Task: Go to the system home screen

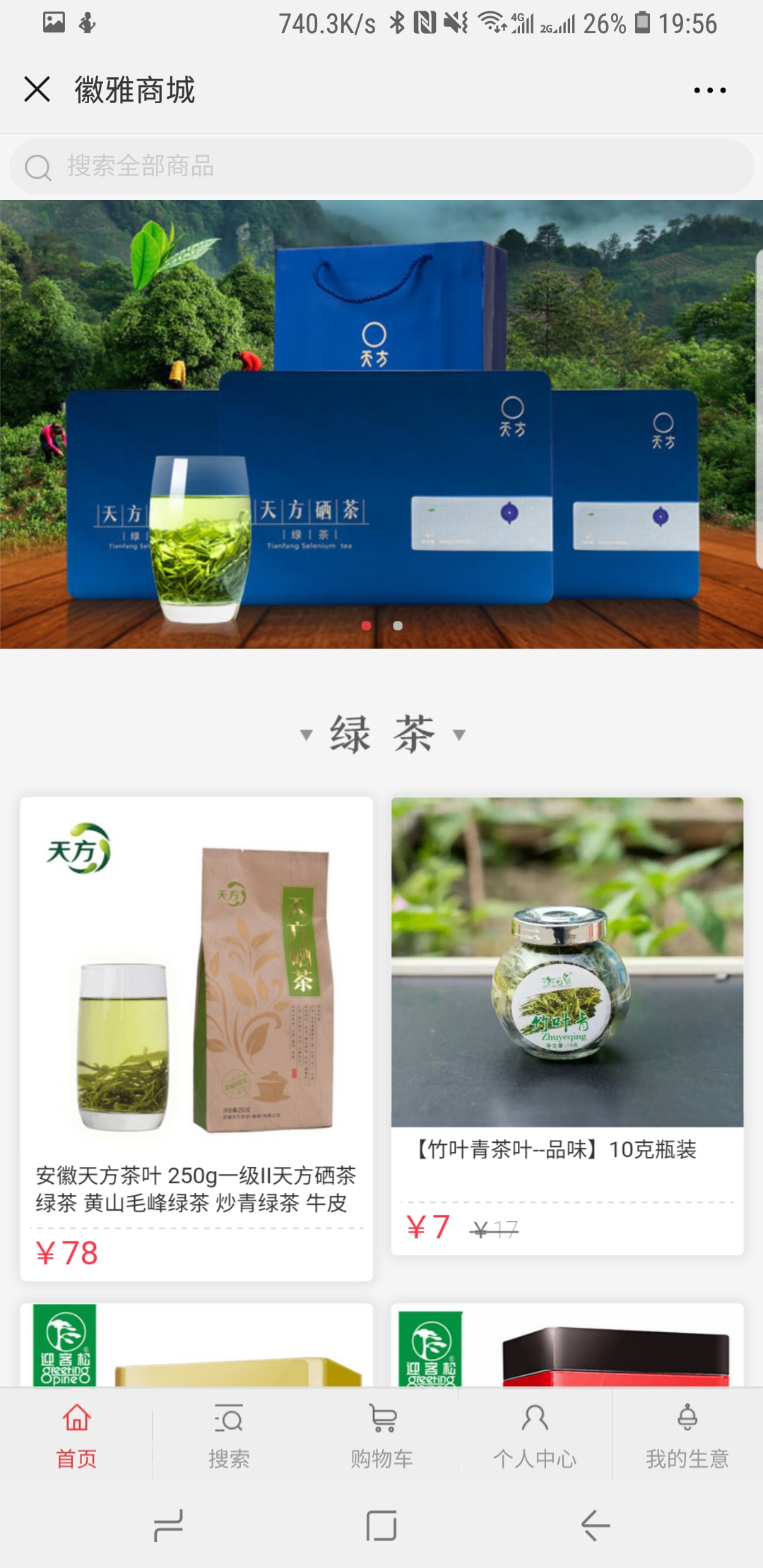Action: click(x=381, y=1526)
